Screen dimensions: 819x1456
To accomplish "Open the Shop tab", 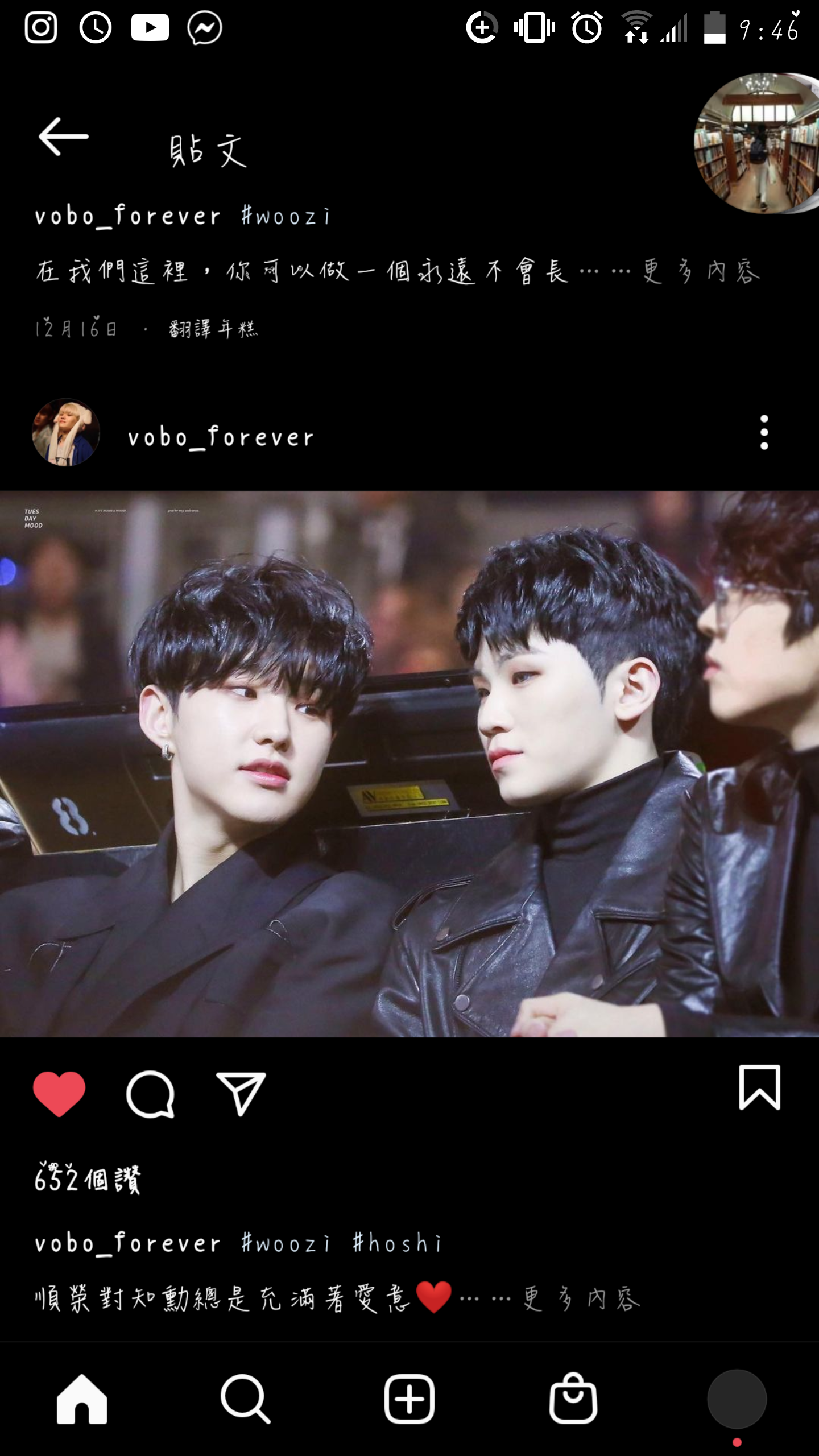I will pyautogui.click(x=573, y=1398).
